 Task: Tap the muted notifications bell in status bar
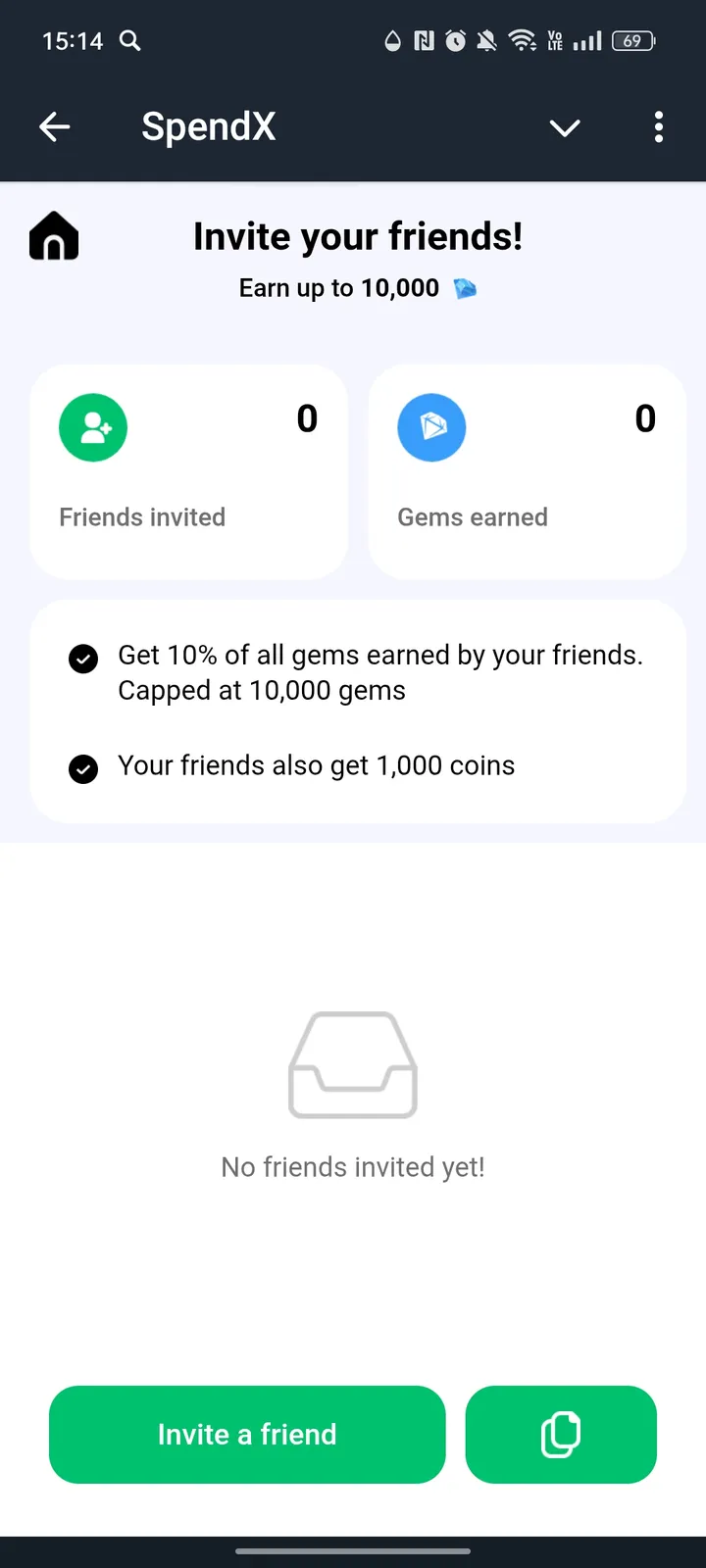(x=485, y=41)
